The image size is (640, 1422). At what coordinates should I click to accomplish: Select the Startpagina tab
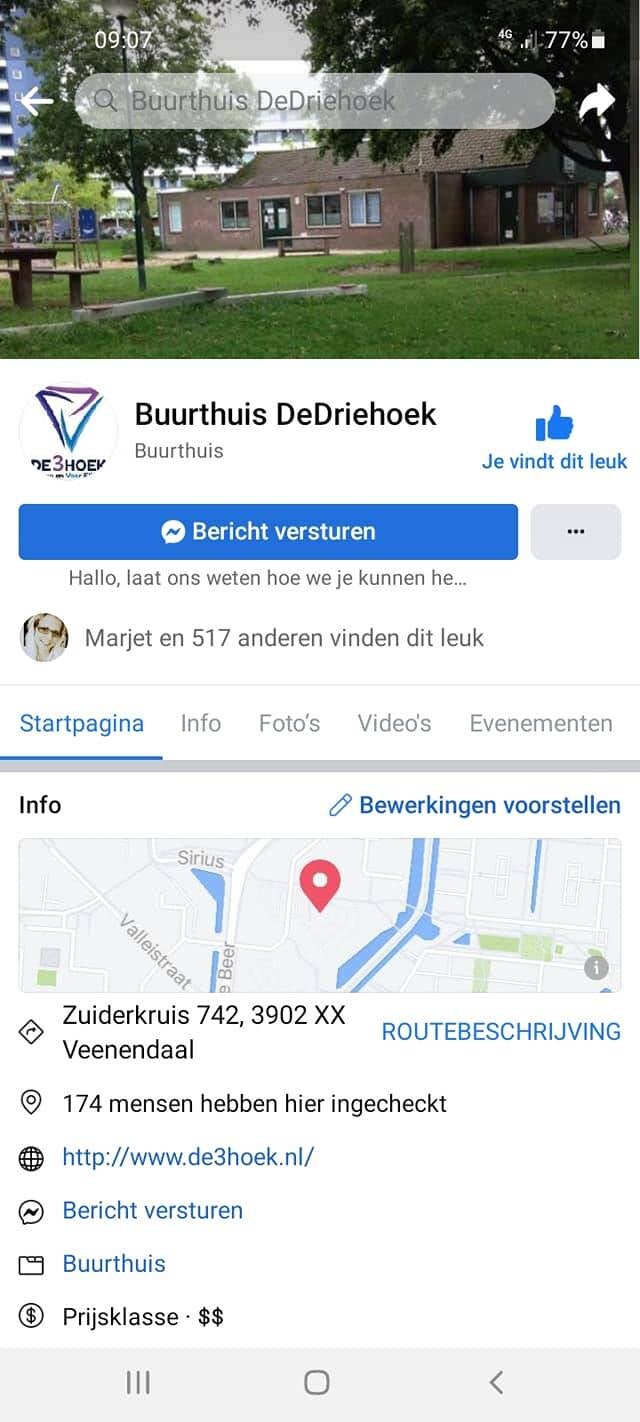point(82,723)
